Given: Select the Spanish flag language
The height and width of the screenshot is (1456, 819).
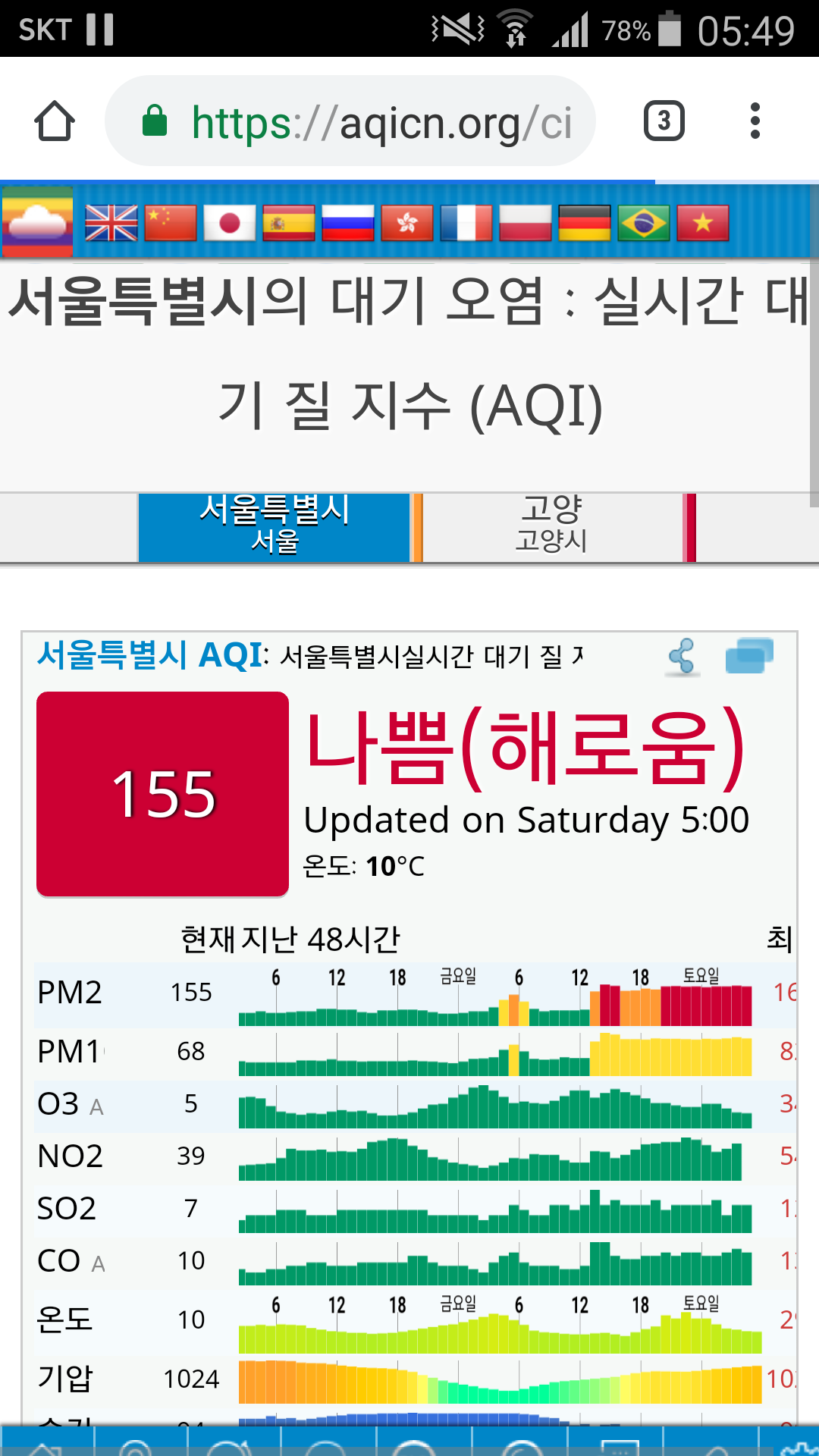Looking at the screenshot, I should point(289,223).
